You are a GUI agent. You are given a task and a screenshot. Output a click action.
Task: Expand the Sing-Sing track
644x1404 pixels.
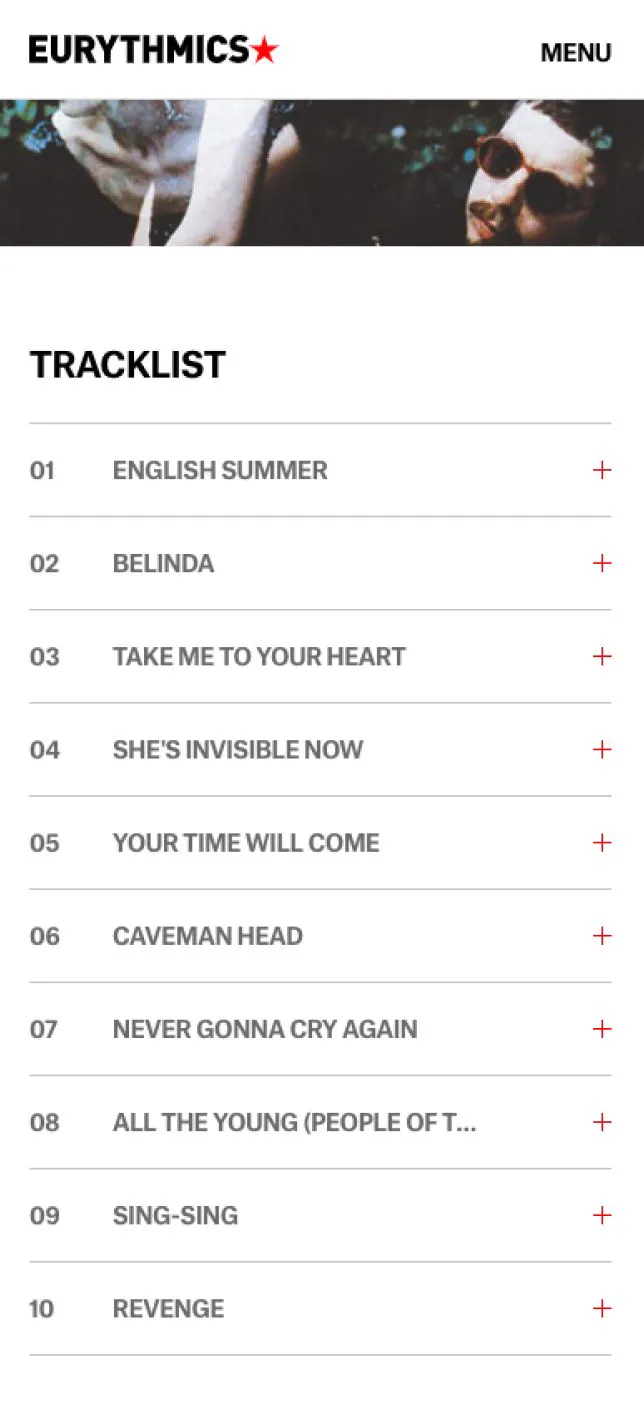[601, 1215]
